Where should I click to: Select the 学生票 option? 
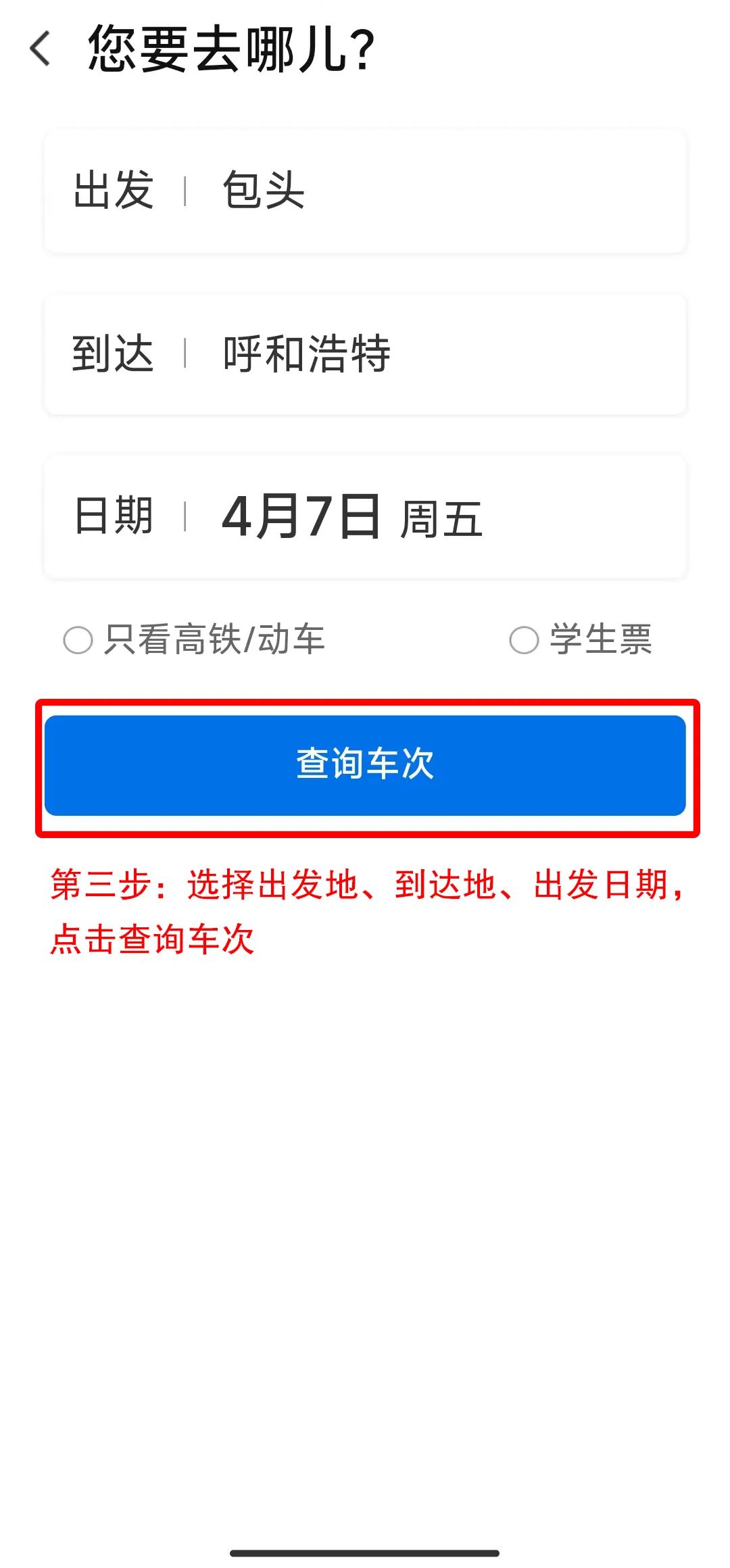(581, 639)
